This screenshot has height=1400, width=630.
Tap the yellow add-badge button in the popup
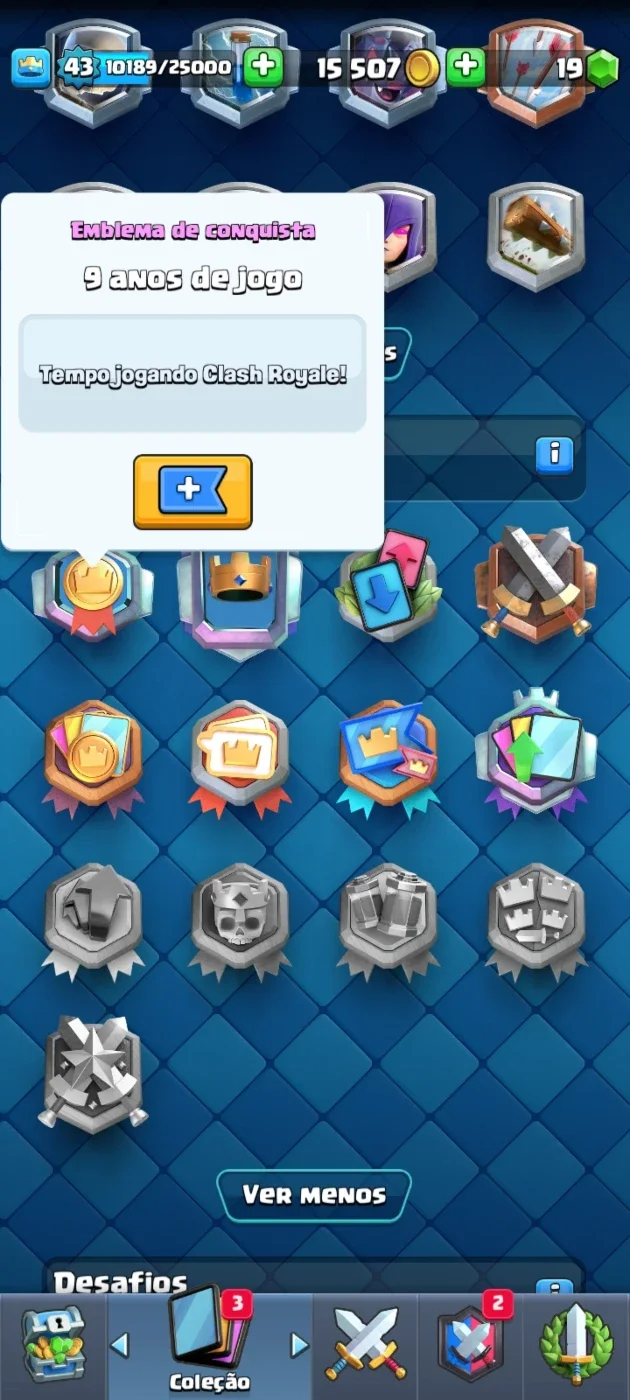pos(192,491)
